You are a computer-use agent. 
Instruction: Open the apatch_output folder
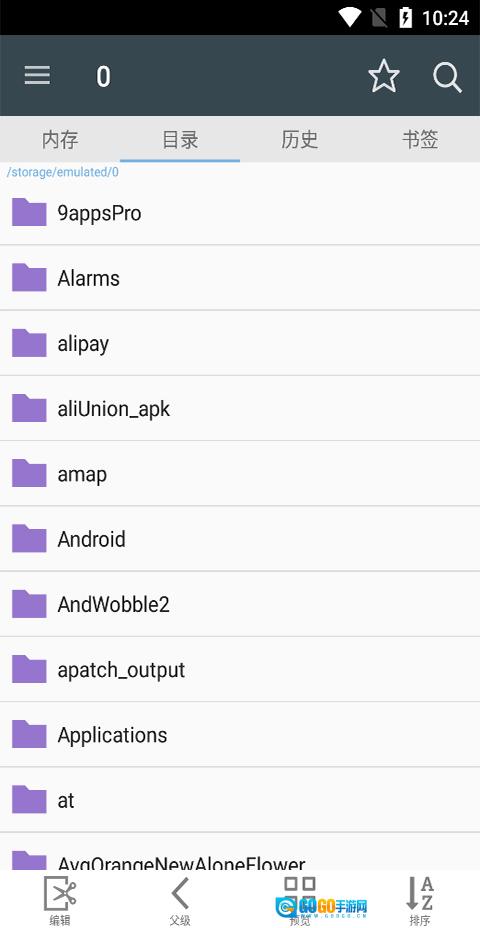point(240,670)
